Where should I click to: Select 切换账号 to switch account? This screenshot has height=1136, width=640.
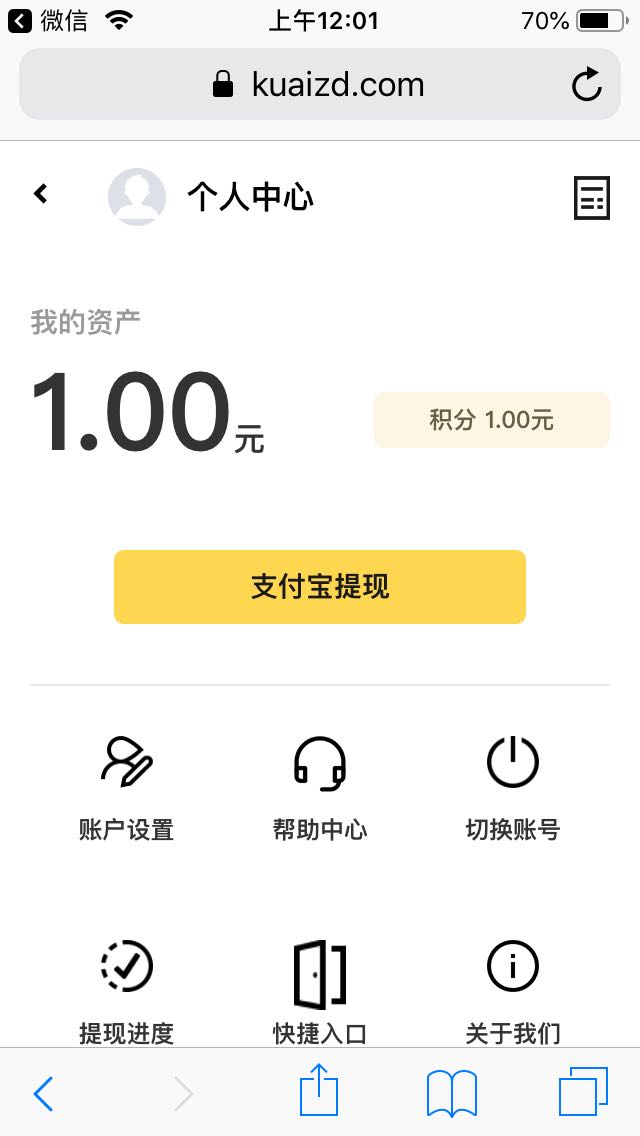tap(513, 788)
